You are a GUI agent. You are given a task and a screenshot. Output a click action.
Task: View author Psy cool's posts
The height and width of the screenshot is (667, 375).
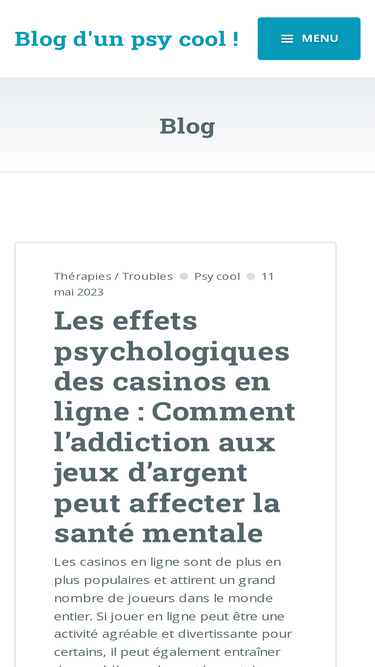pos(217,276)
